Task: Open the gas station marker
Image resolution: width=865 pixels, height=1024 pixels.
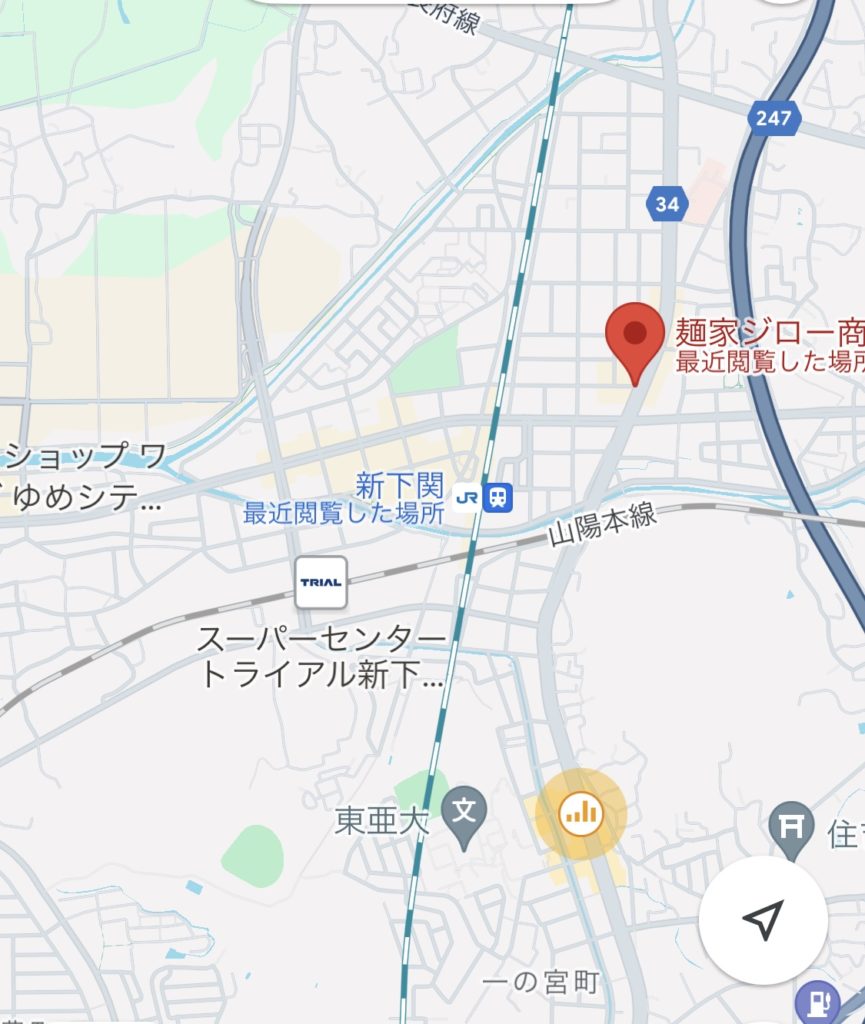Action: click(x=817, y=1001)
